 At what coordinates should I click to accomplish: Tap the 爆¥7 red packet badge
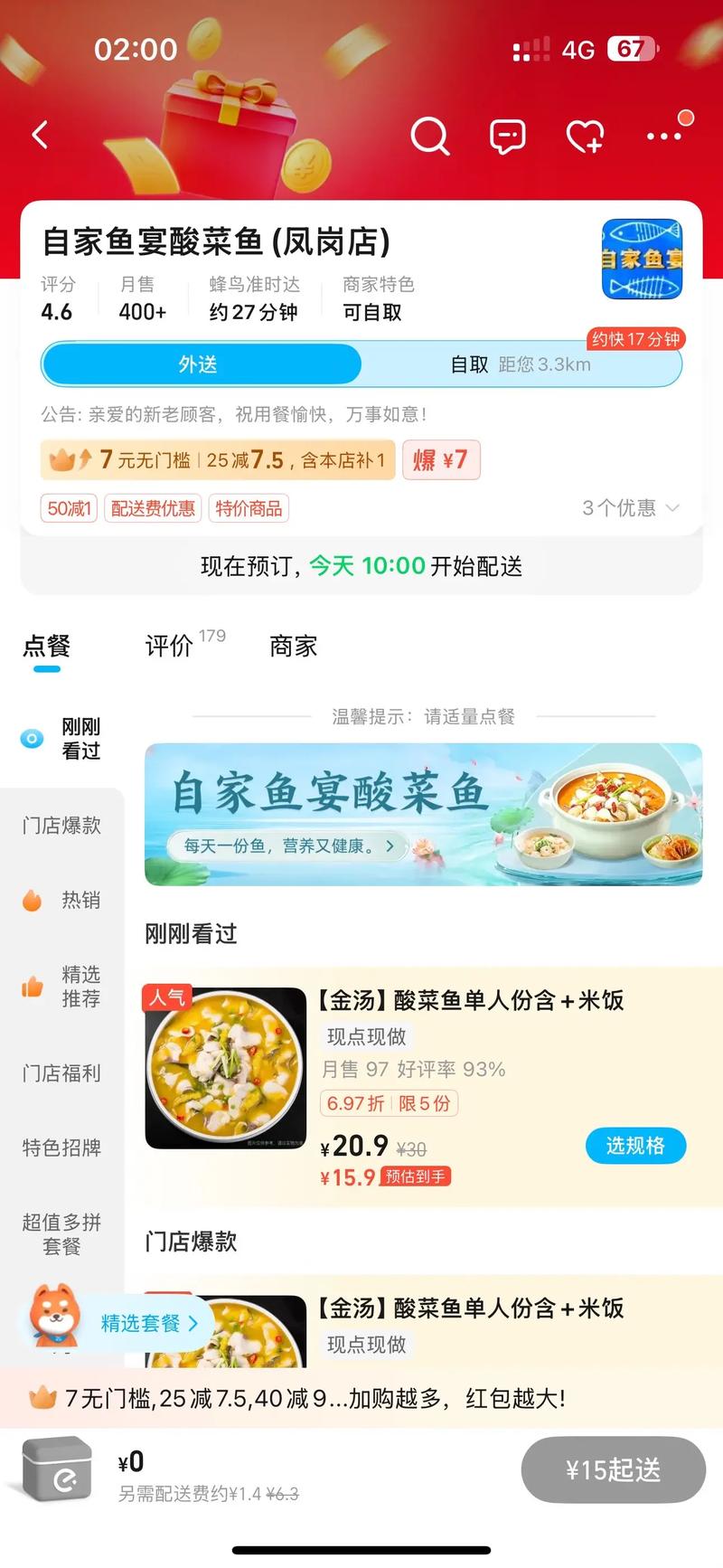pyautogui.click(x=441, y=460)
